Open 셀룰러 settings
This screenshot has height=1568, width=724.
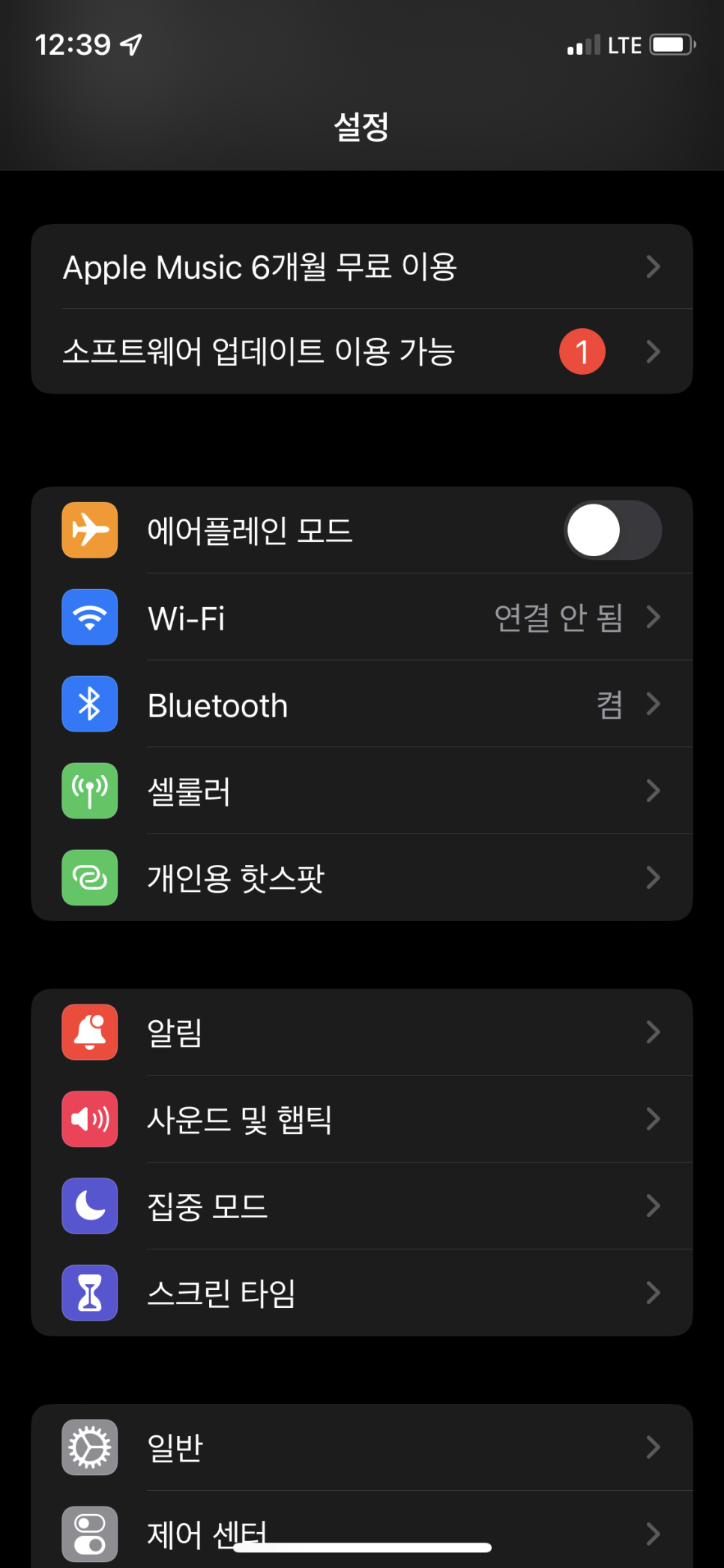361,791
